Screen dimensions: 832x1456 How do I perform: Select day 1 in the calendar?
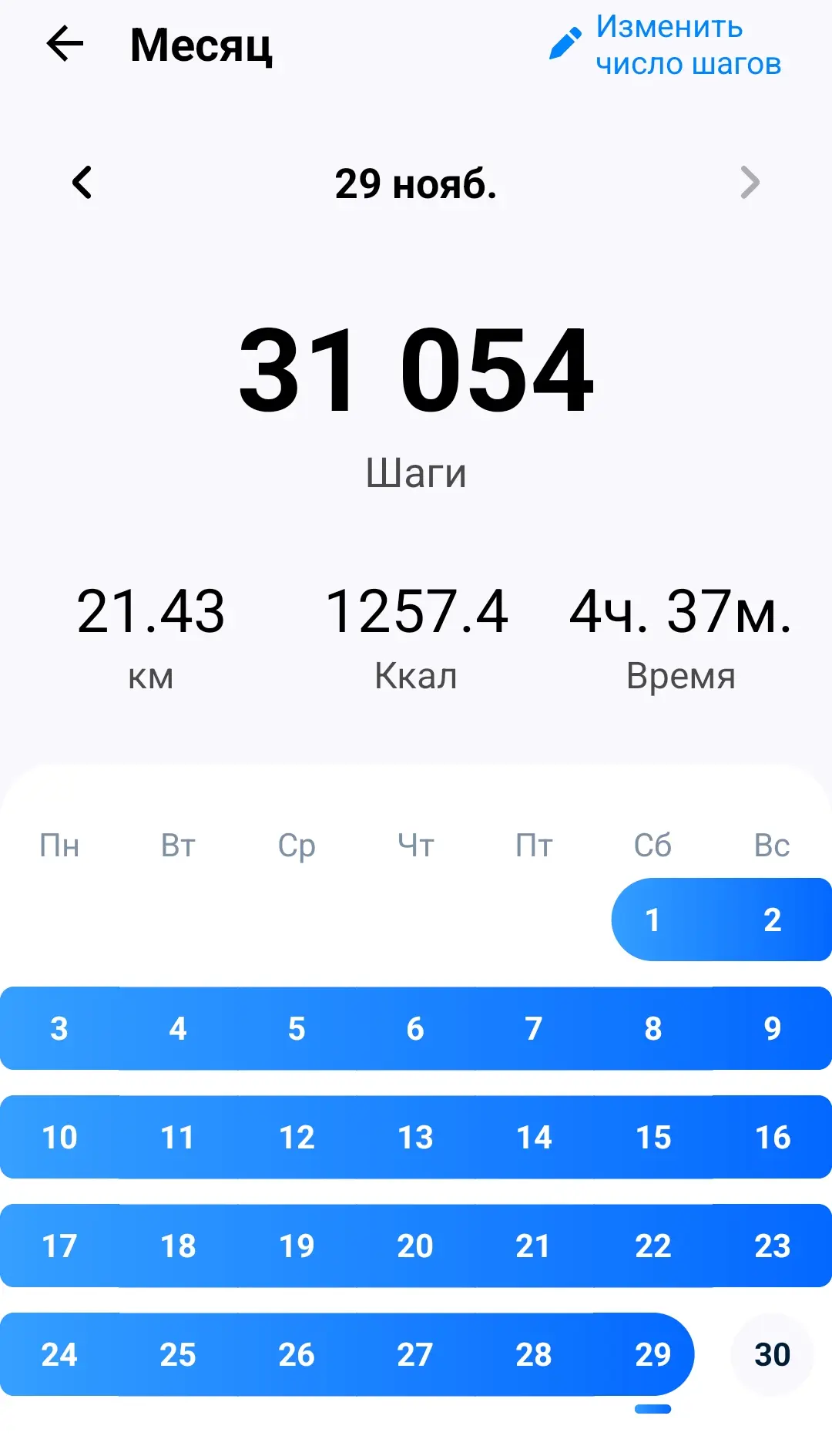653,920
